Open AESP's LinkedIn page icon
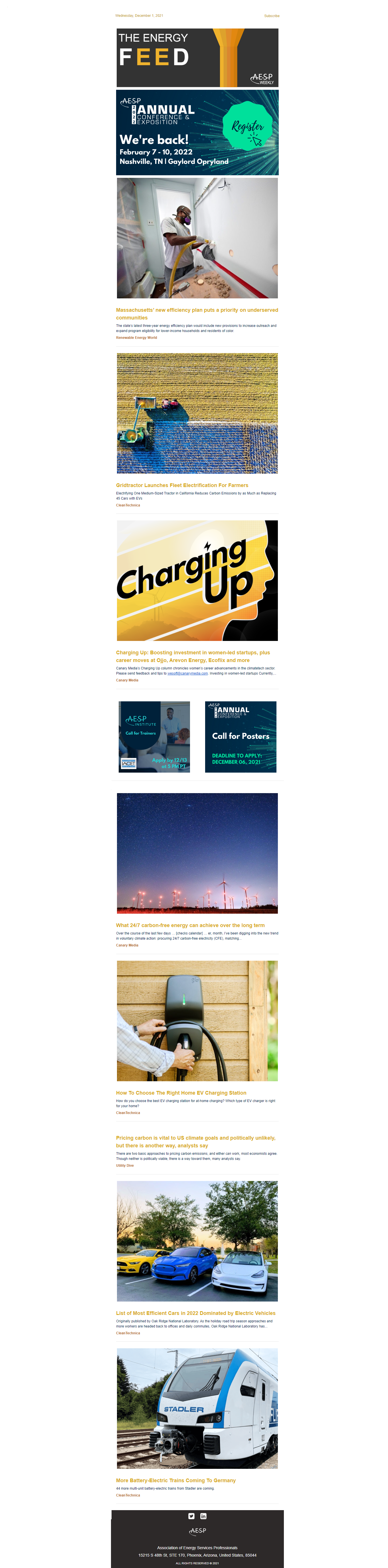Viewport: 388px width, 1568px height. [x=203, y=1516]
